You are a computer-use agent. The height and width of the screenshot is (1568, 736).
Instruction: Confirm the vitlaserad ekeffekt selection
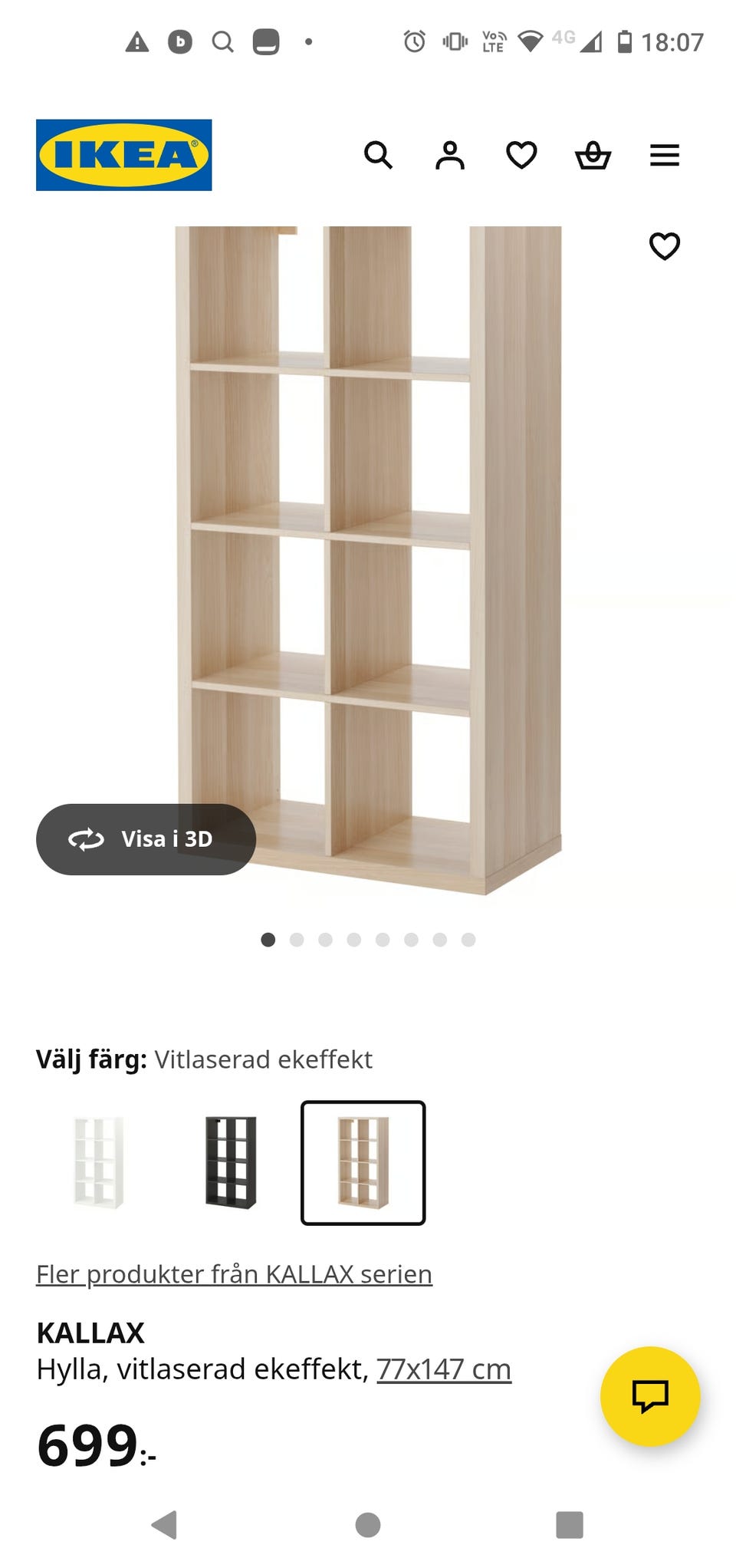363,1163
